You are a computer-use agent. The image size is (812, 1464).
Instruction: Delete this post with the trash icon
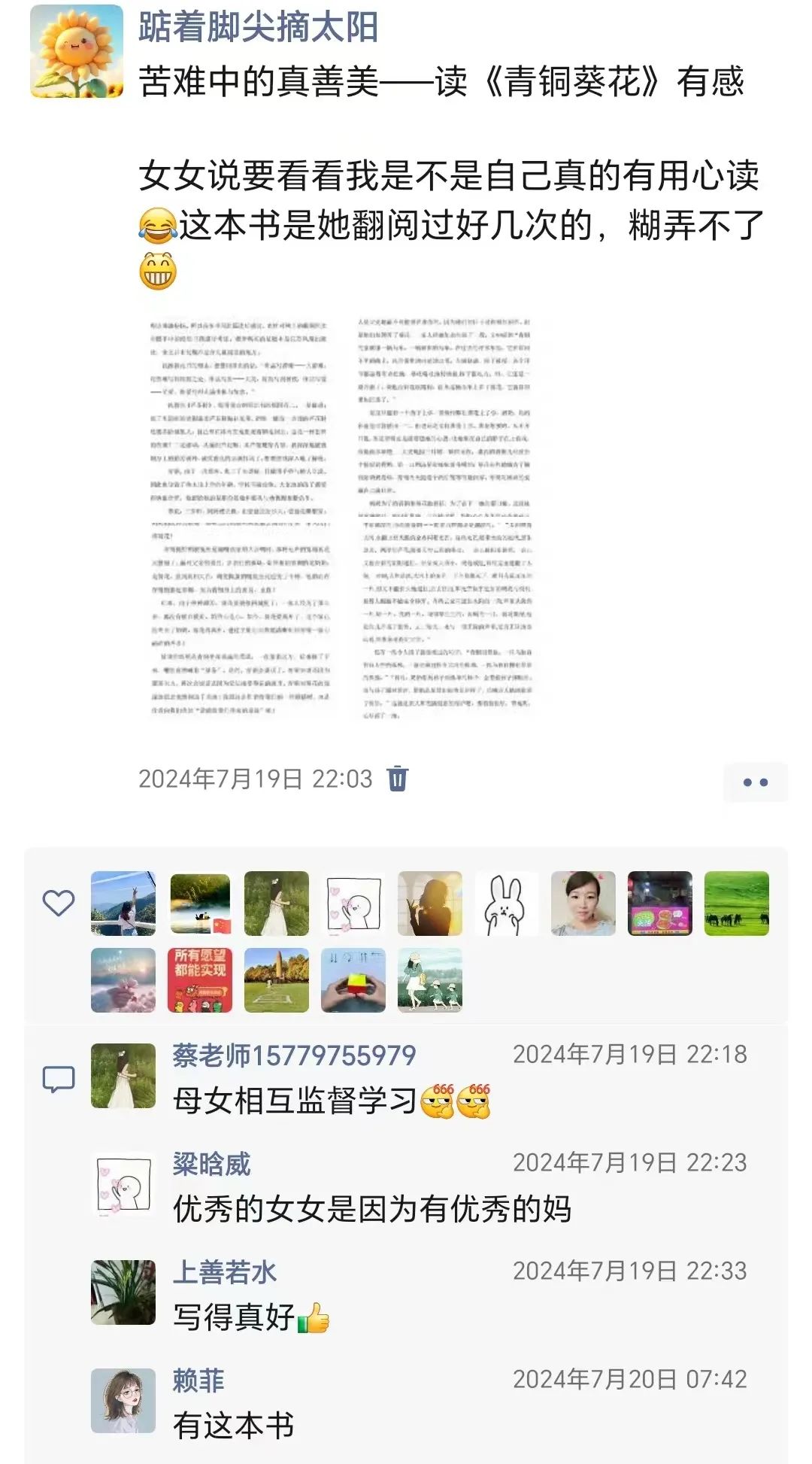[x=397, y=778]
